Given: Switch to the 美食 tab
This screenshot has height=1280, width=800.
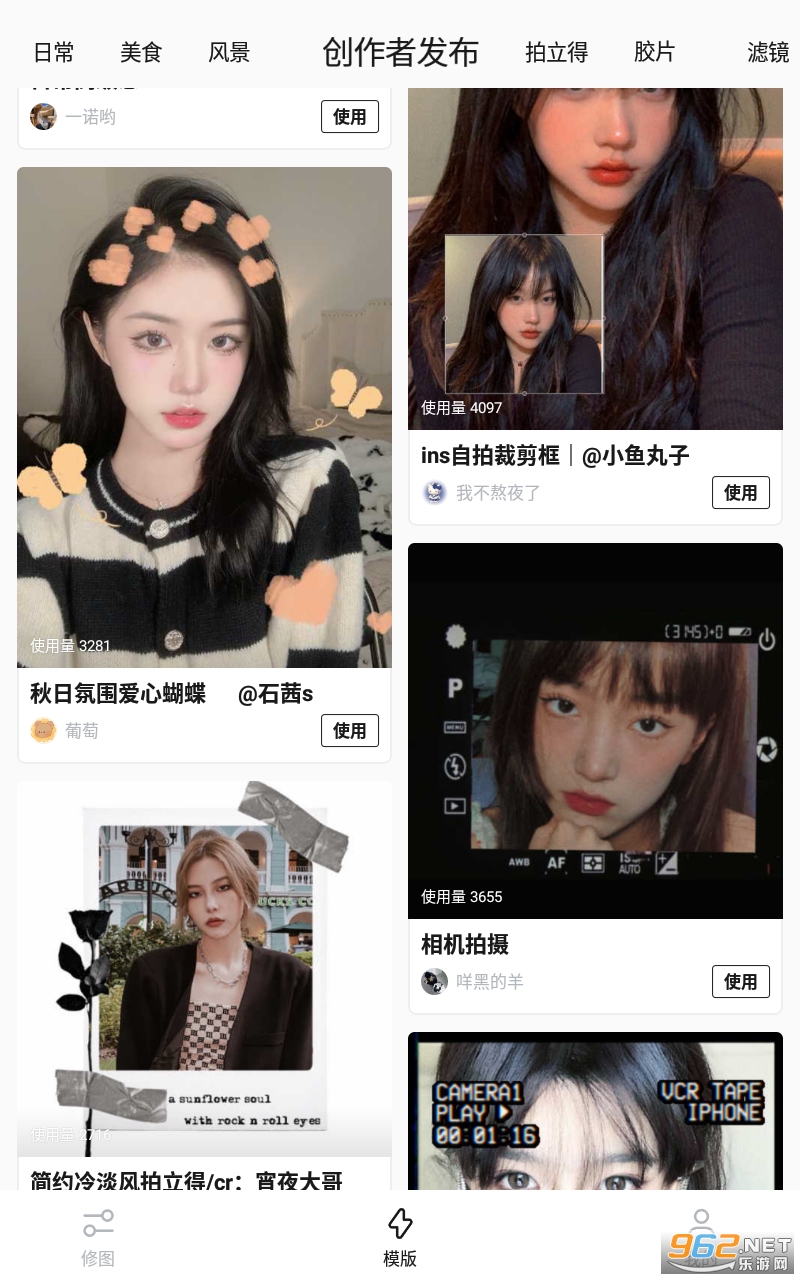Looking at the screenshot, I should [141, 53].
